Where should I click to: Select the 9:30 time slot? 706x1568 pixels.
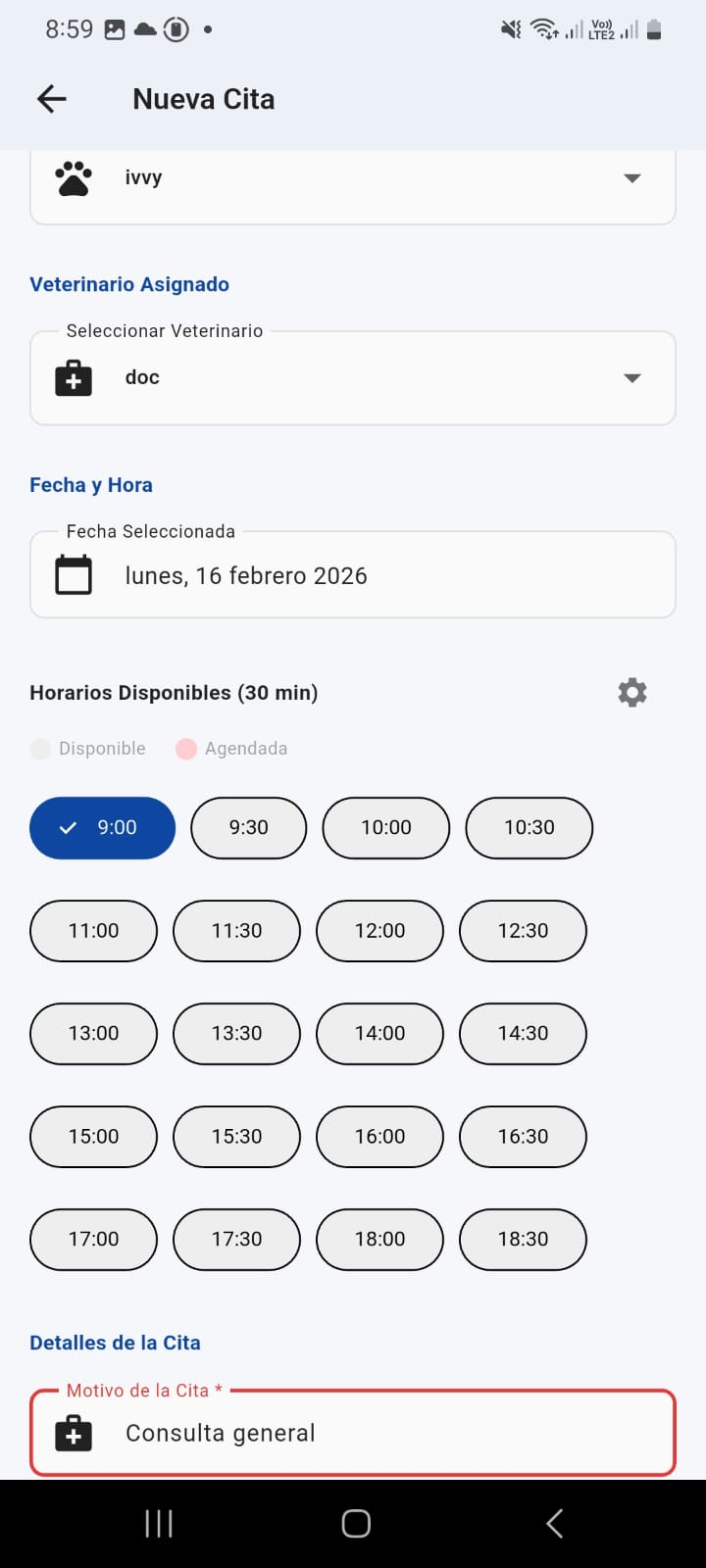(248, 827)
